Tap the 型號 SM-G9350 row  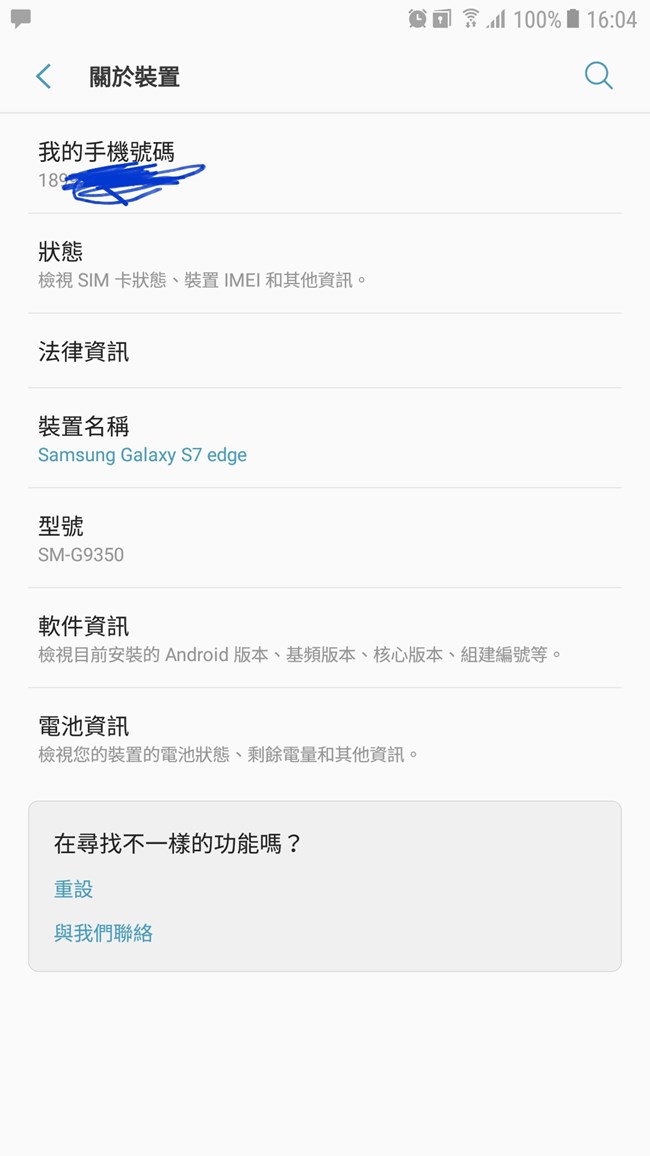pos(325,538)
